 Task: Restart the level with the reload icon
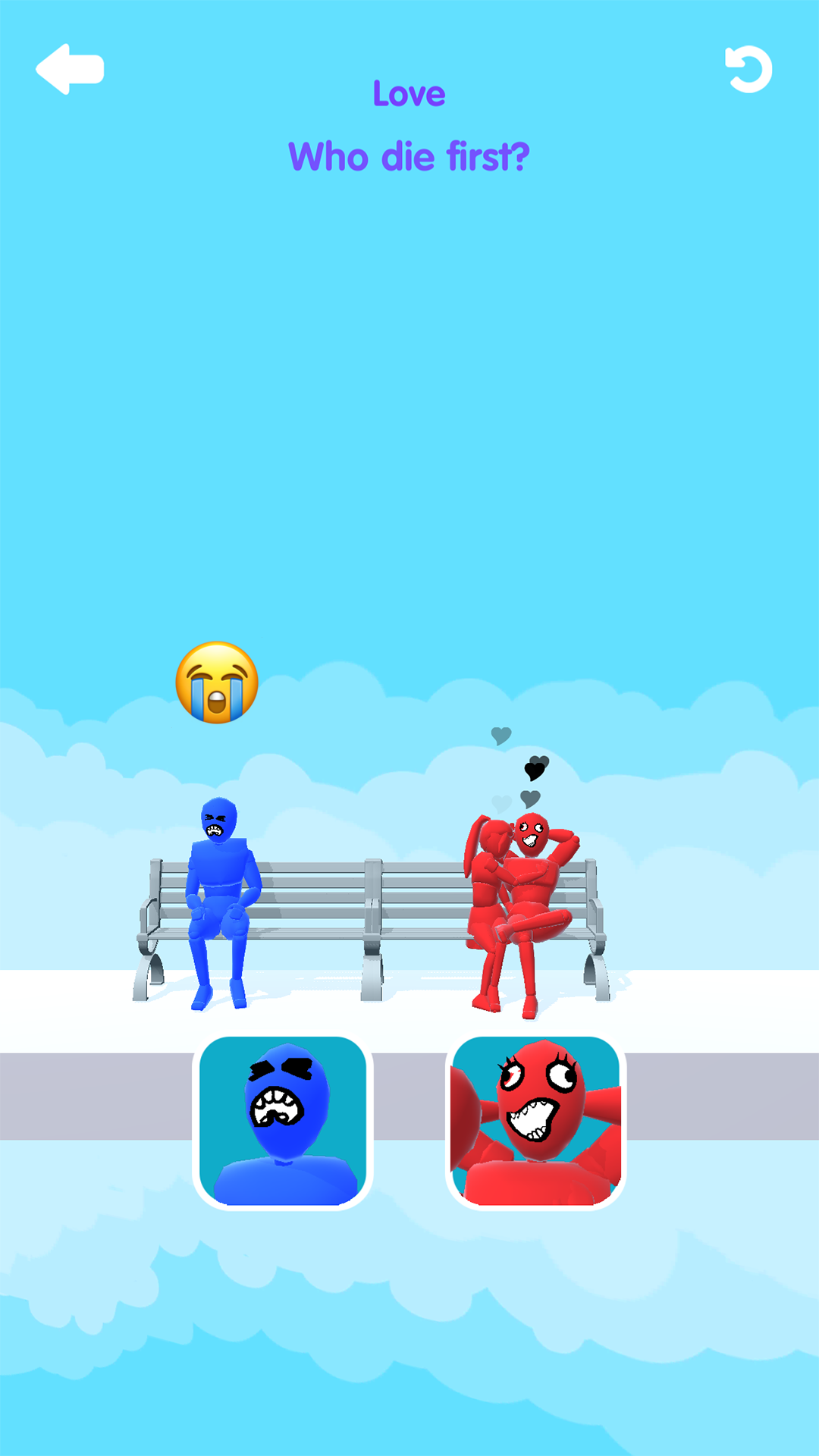click(748, 70)
